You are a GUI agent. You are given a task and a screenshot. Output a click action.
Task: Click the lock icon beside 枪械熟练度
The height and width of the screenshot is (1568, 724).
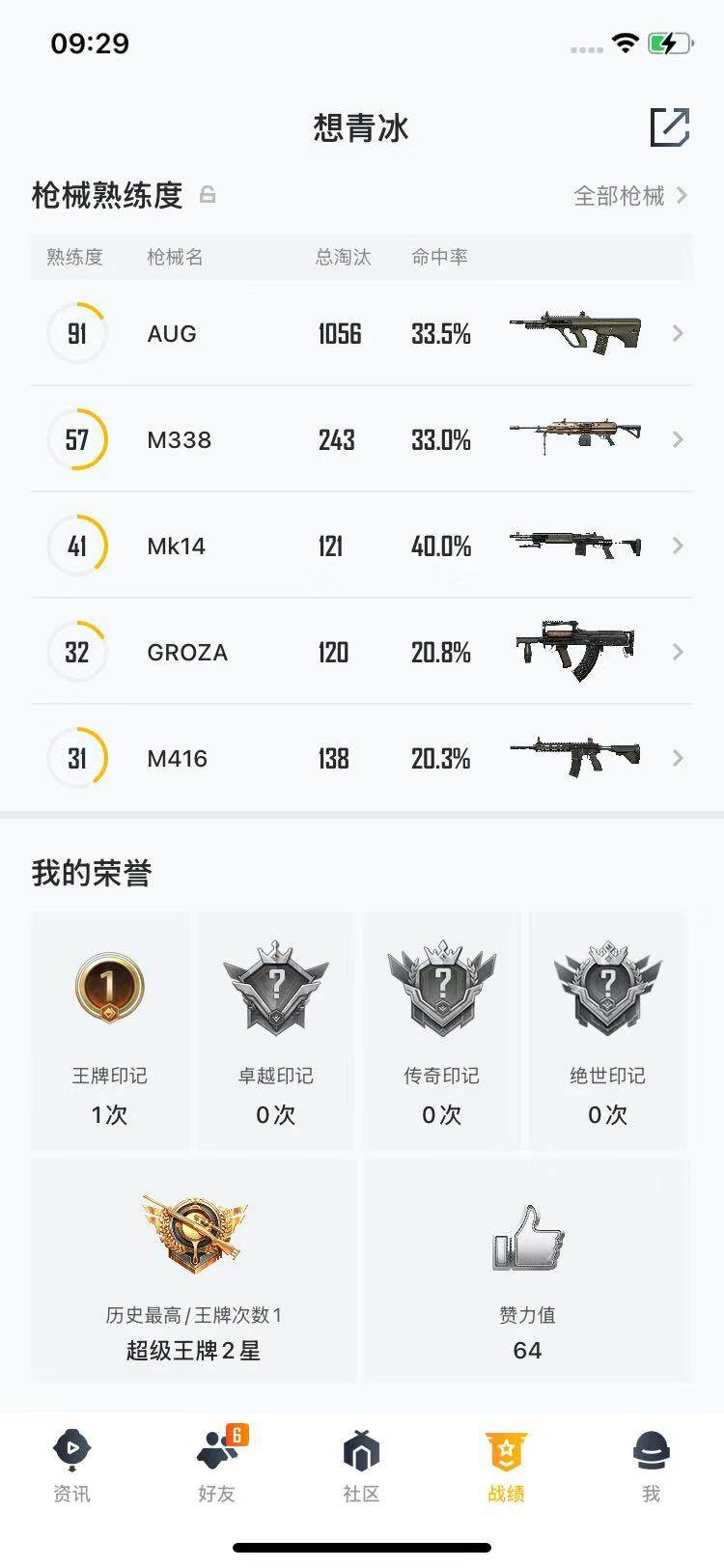tap(206, 195)
